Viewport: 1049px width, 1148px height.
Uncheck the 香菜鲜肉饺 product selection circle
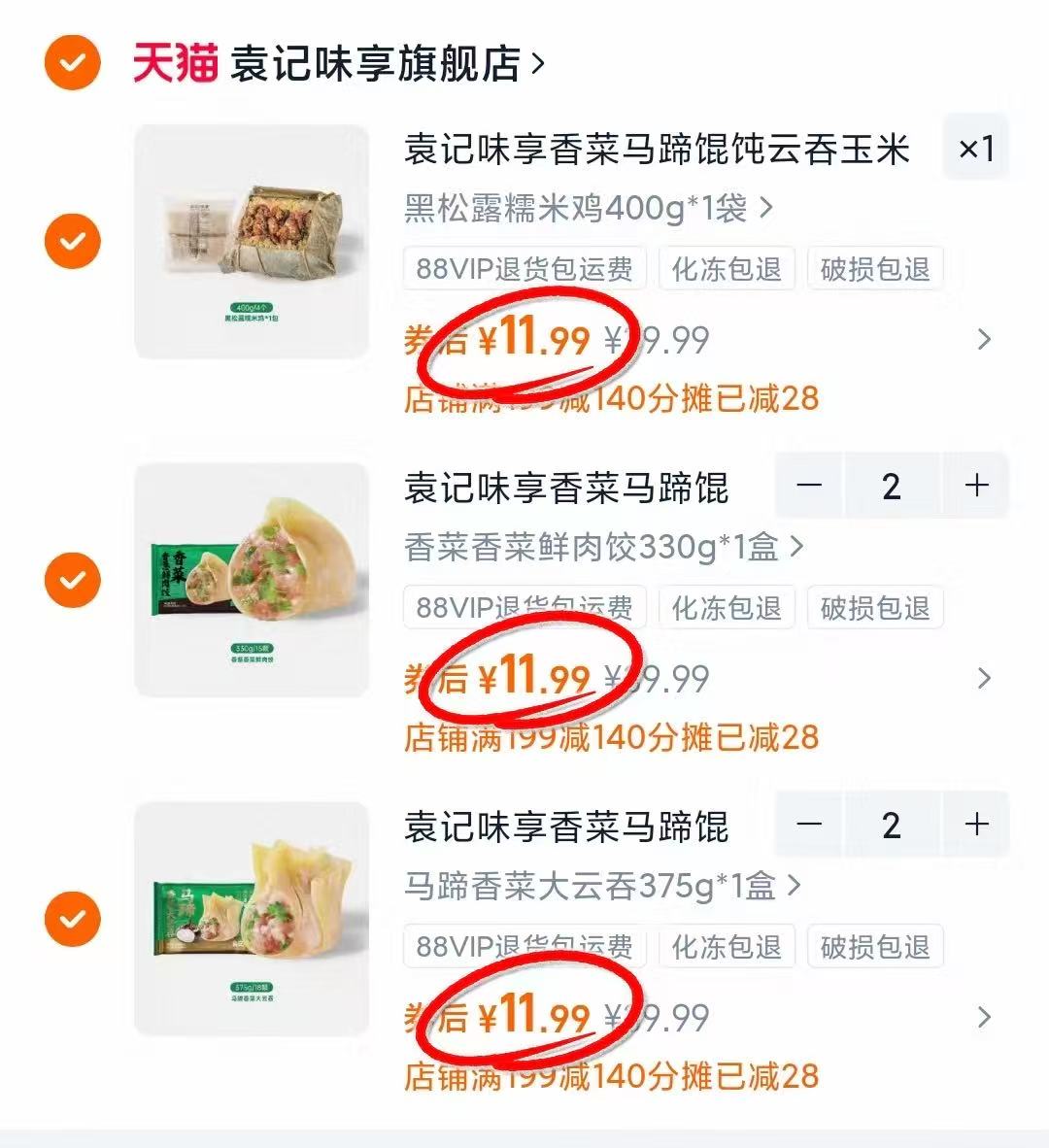point(71,582)
